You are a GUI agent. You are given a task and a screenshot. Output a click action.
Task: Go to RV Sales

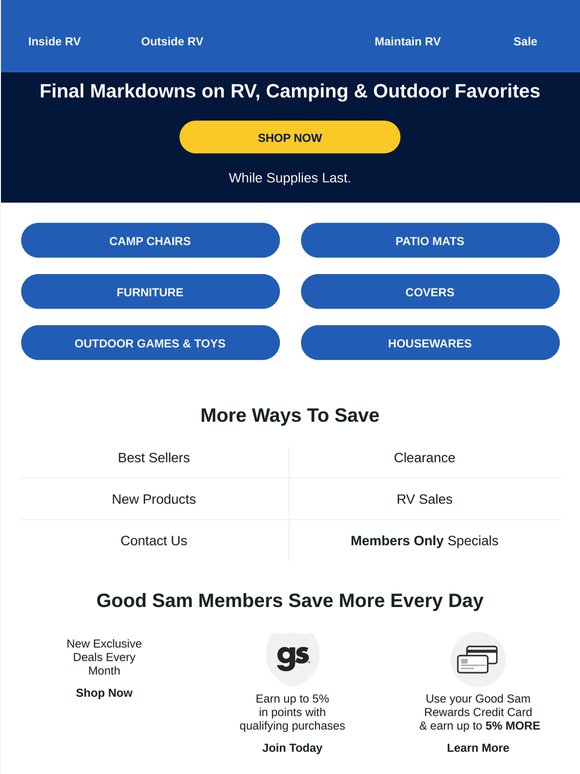tap(424, 499)
